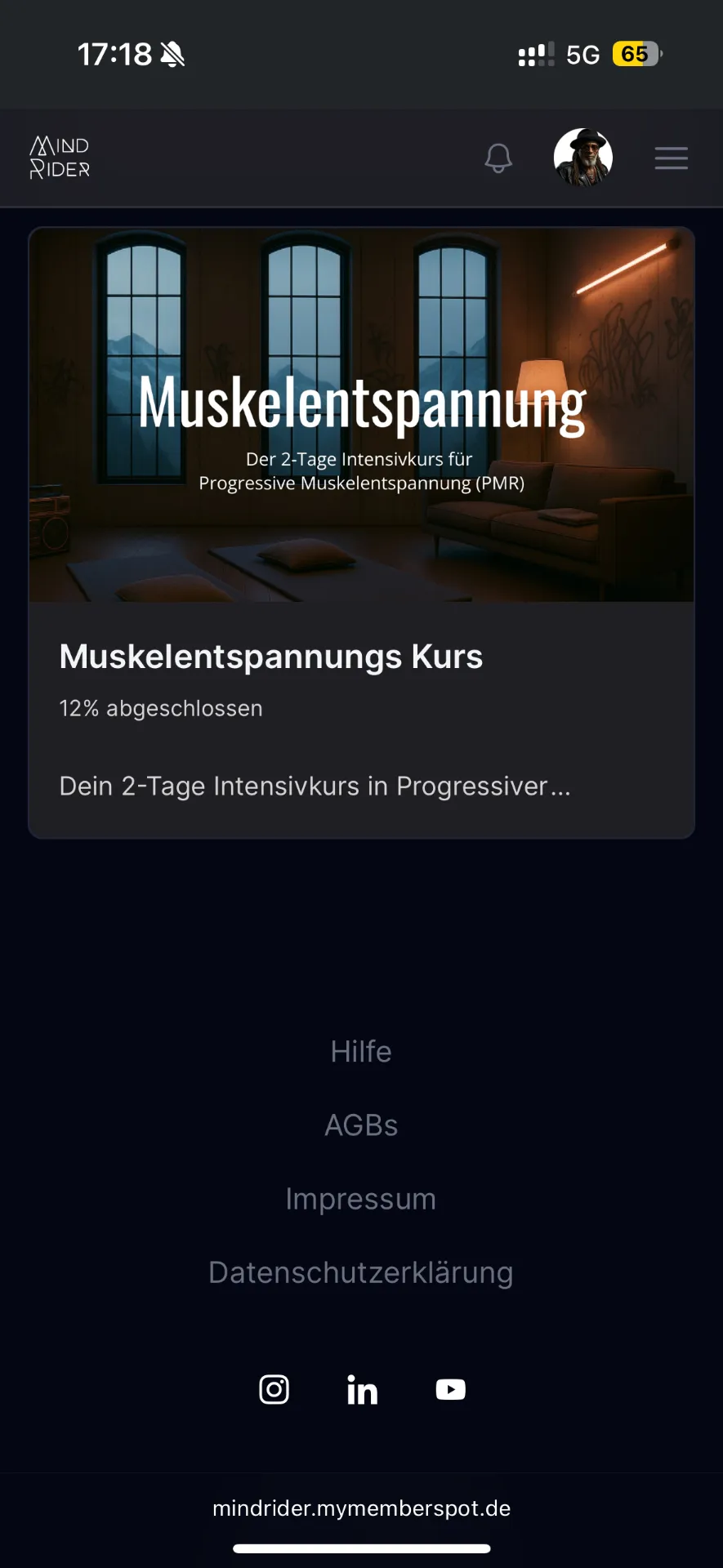Open the Hilfe page

pos(360,1052)
